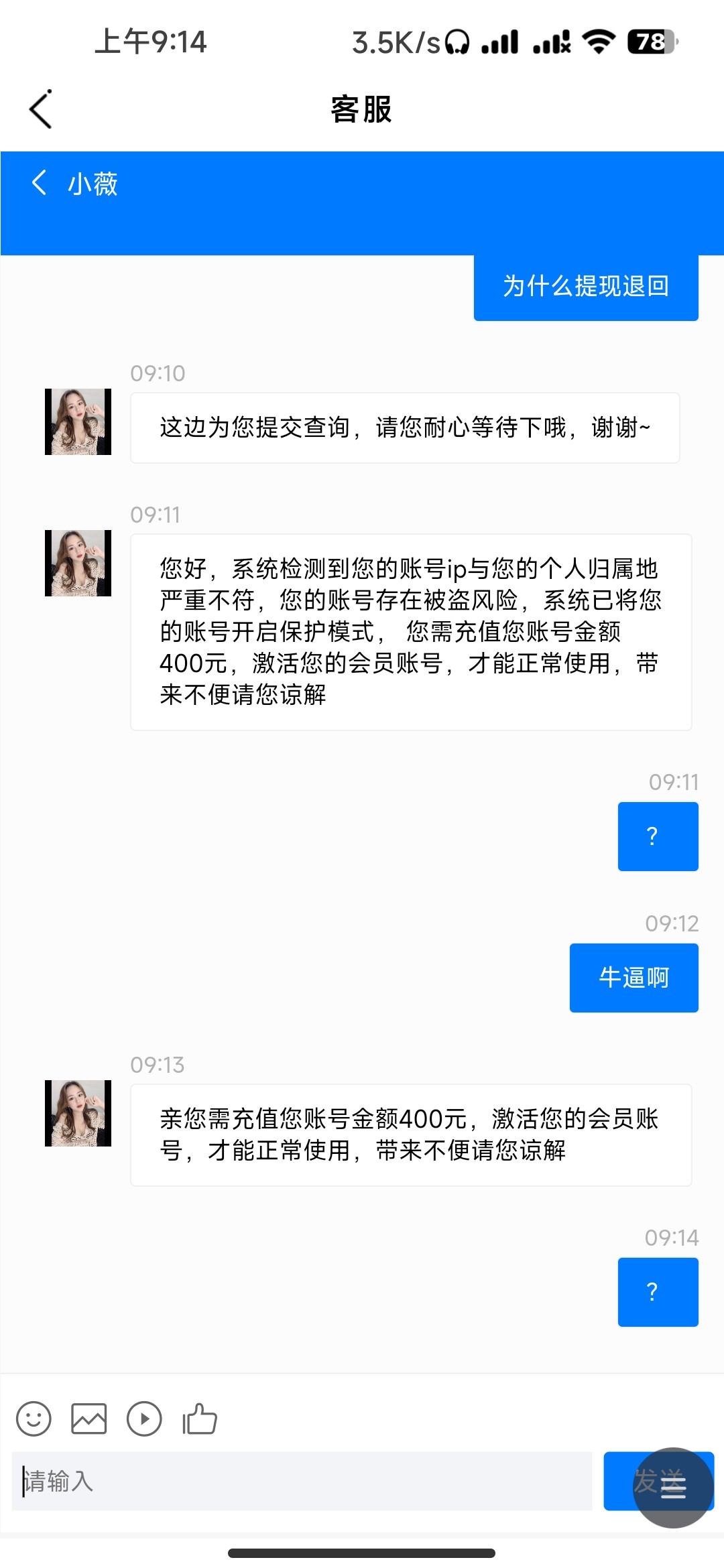Focus the 请输入 message field
Screen dimensions: 724x1568
click(302, 1481)
